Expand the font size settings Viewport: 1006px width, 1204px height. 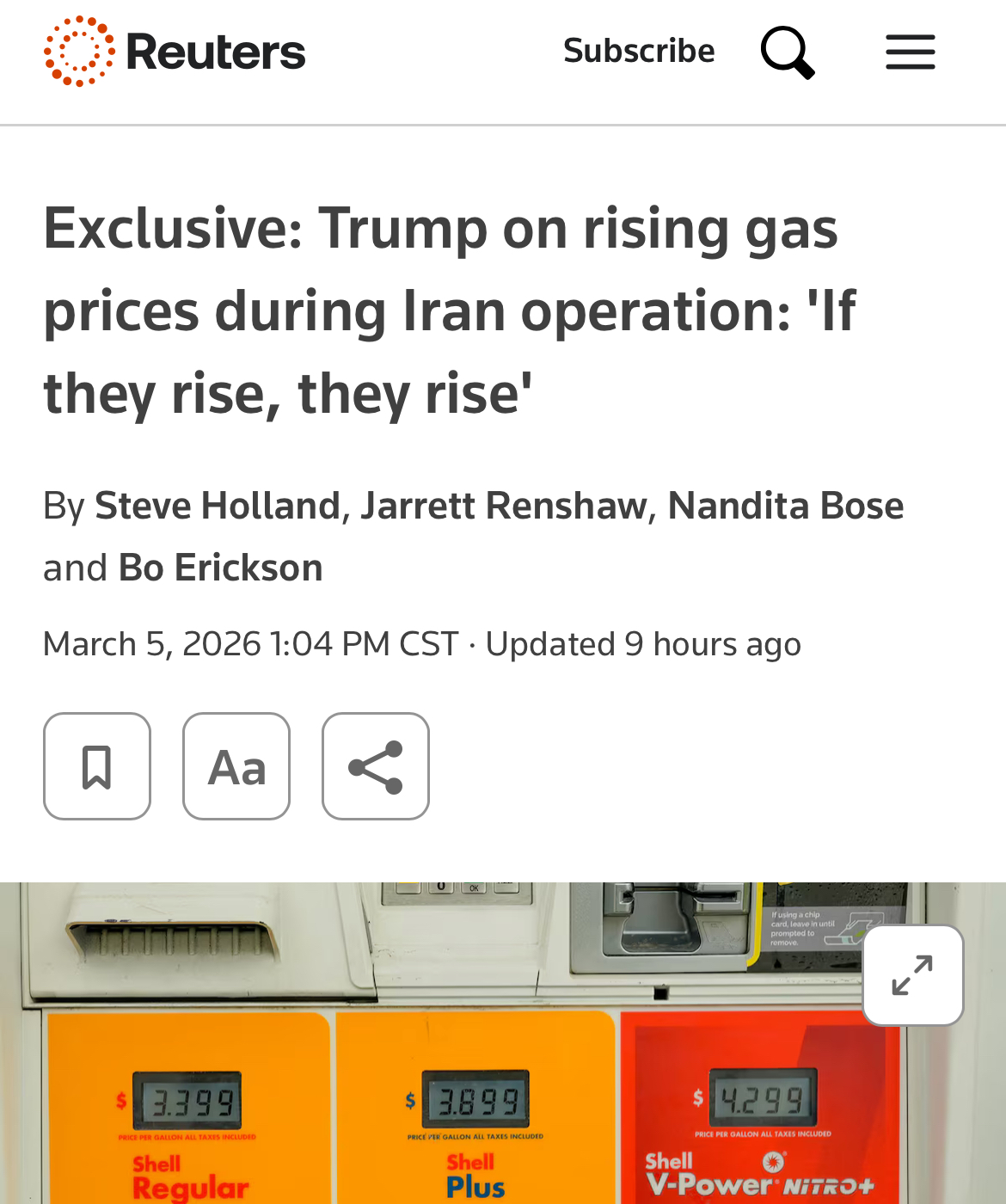[236, 765]
